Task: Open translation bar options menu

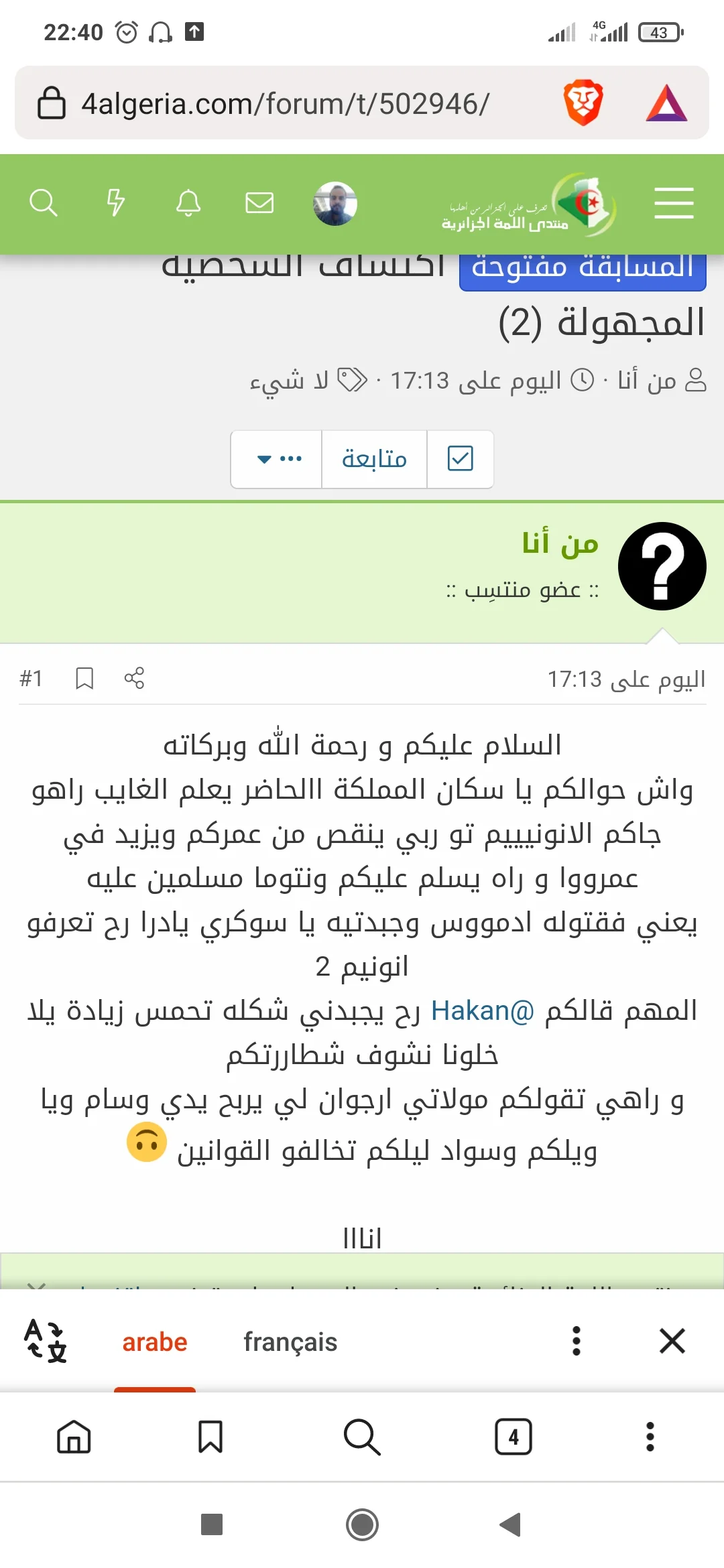Action: [x=576, y=1342]
